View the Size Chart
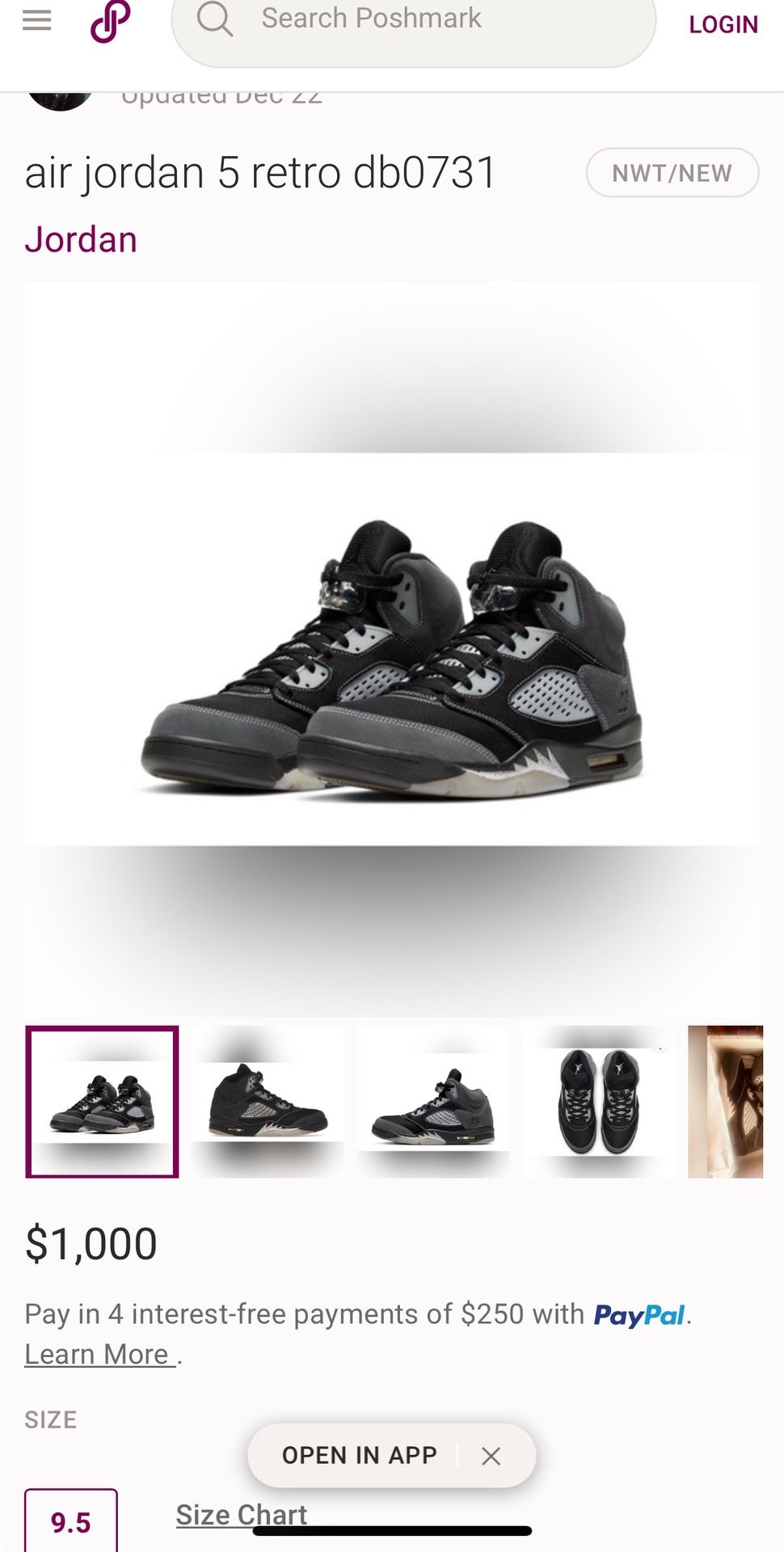 241,1513
